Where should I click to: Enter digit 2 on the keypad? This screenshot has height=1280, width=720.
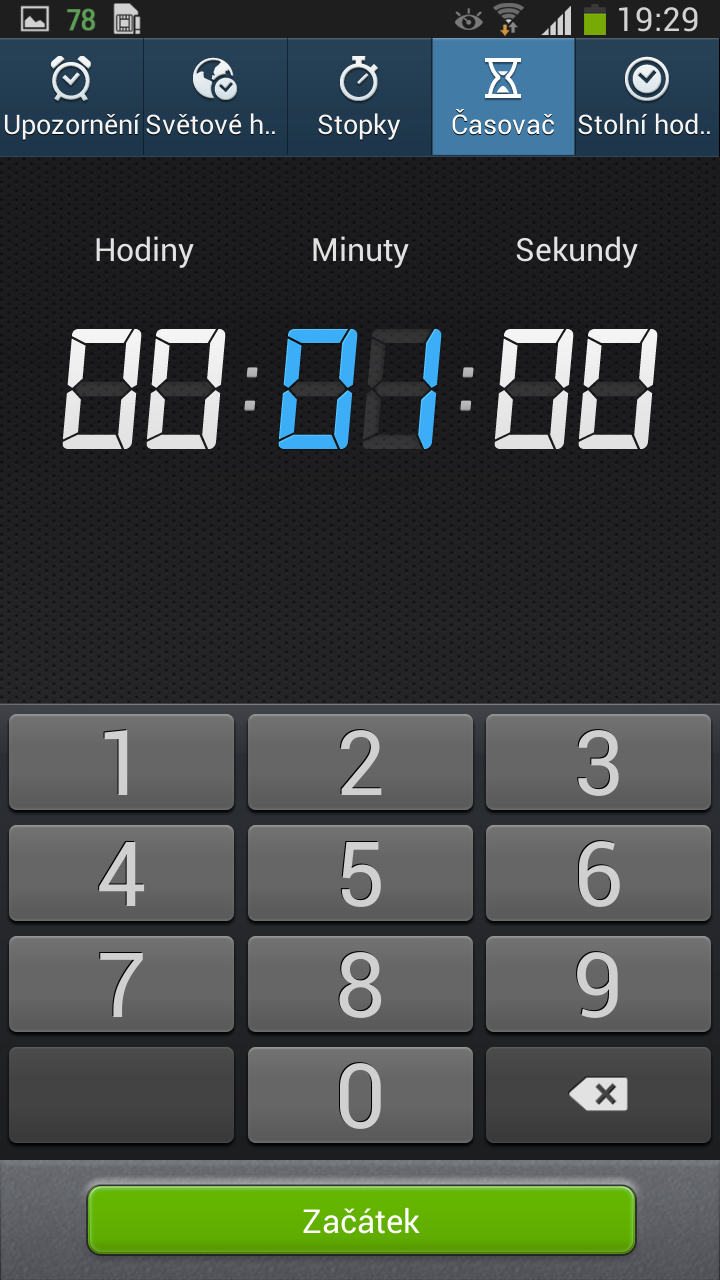point(360,762)
